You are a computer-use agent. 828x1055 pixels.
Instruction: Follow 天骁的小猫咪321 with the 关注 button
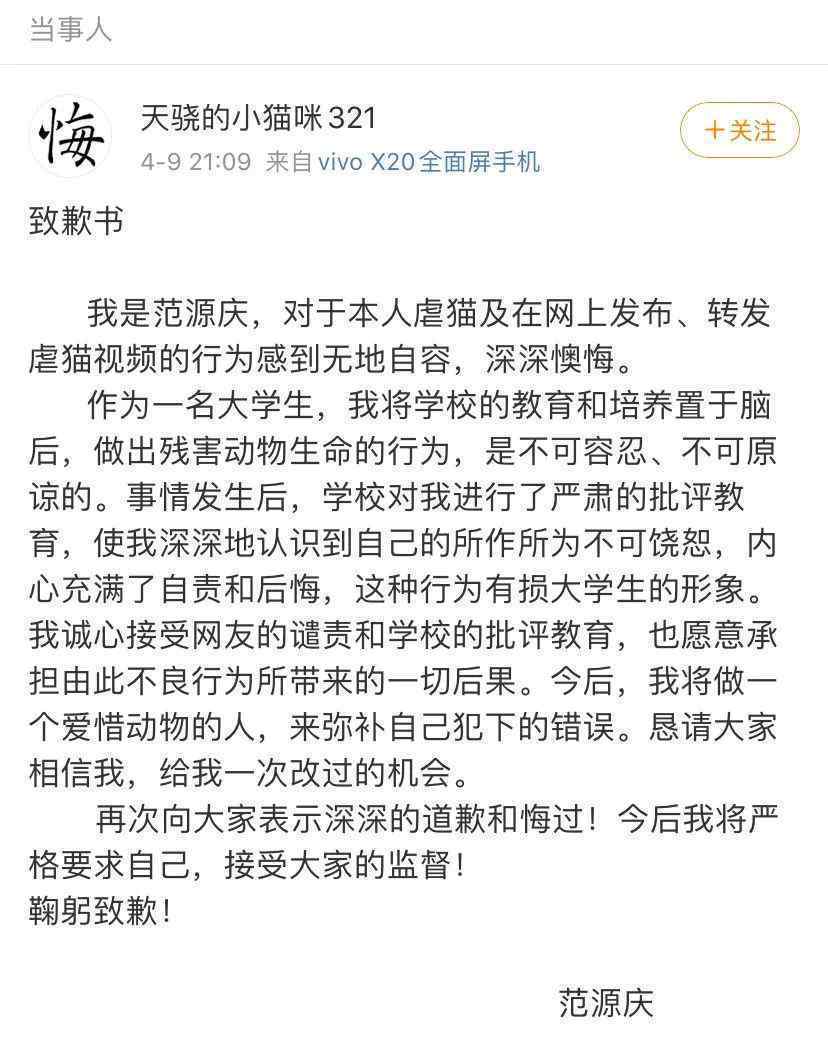point(740,131)
